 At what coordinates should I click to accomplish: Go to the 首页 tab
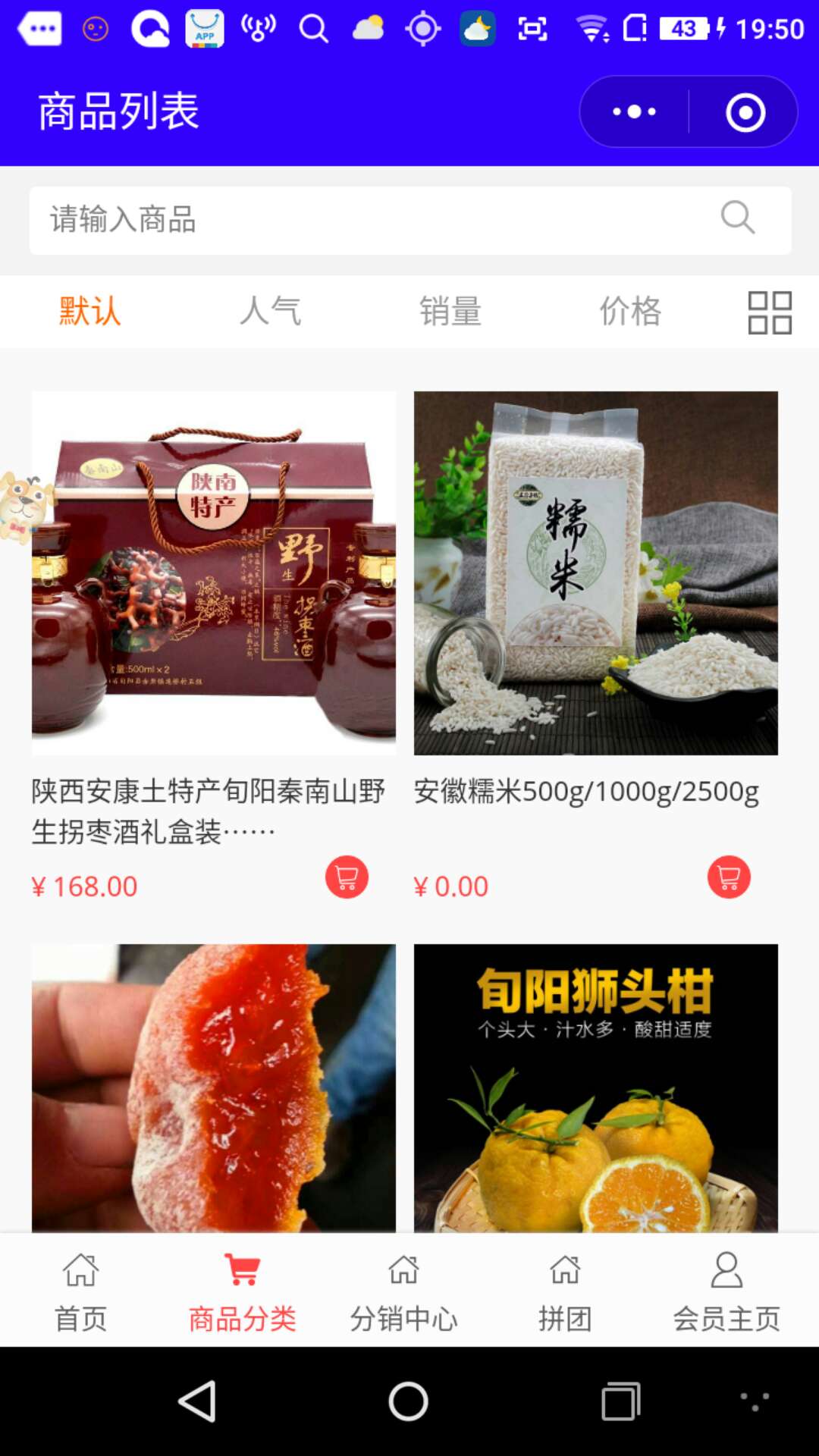(81, 1291)
